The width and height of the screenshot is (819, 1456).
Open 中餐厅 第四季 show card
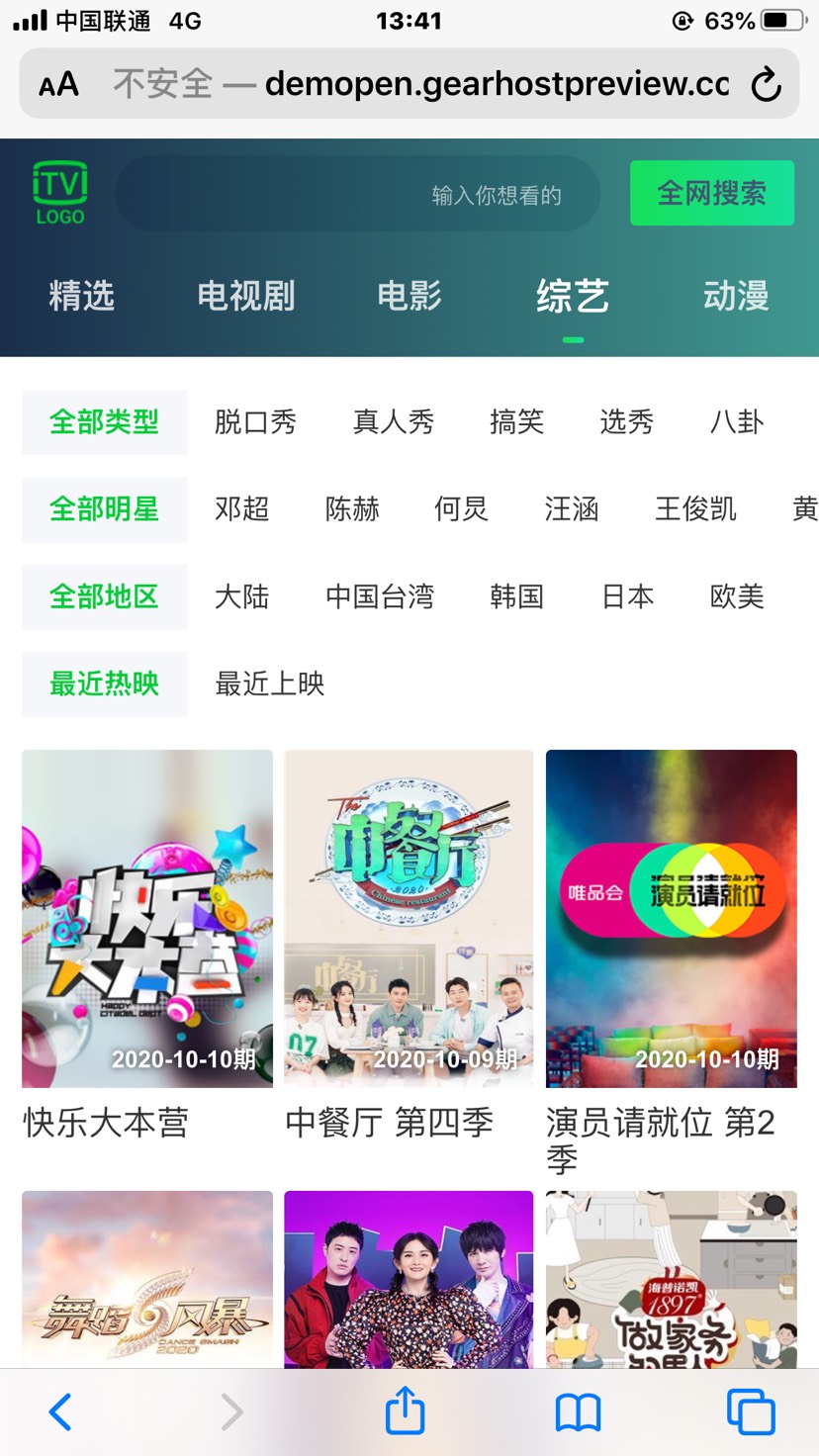409,920
